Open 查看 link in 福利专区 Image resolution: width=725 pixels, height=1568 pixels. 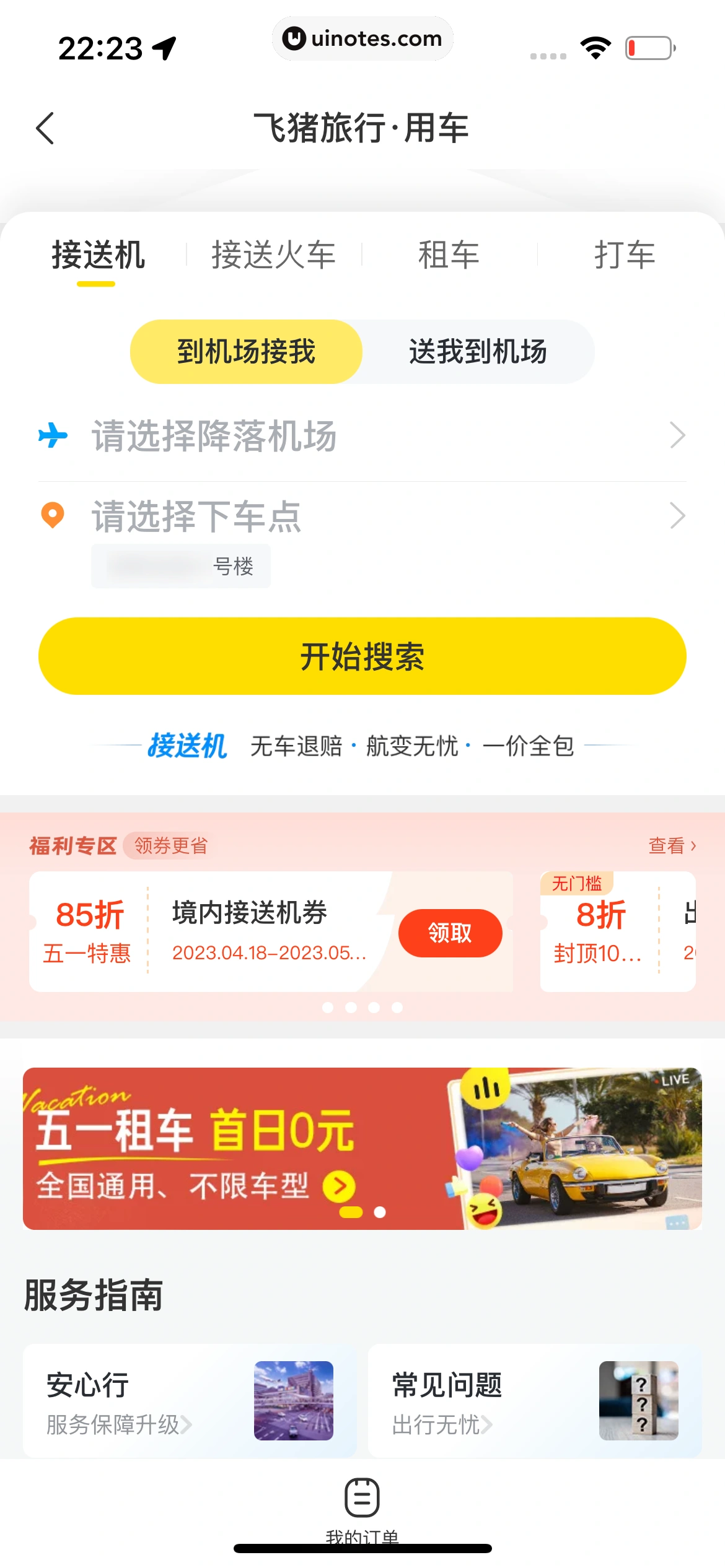[672, 845]
